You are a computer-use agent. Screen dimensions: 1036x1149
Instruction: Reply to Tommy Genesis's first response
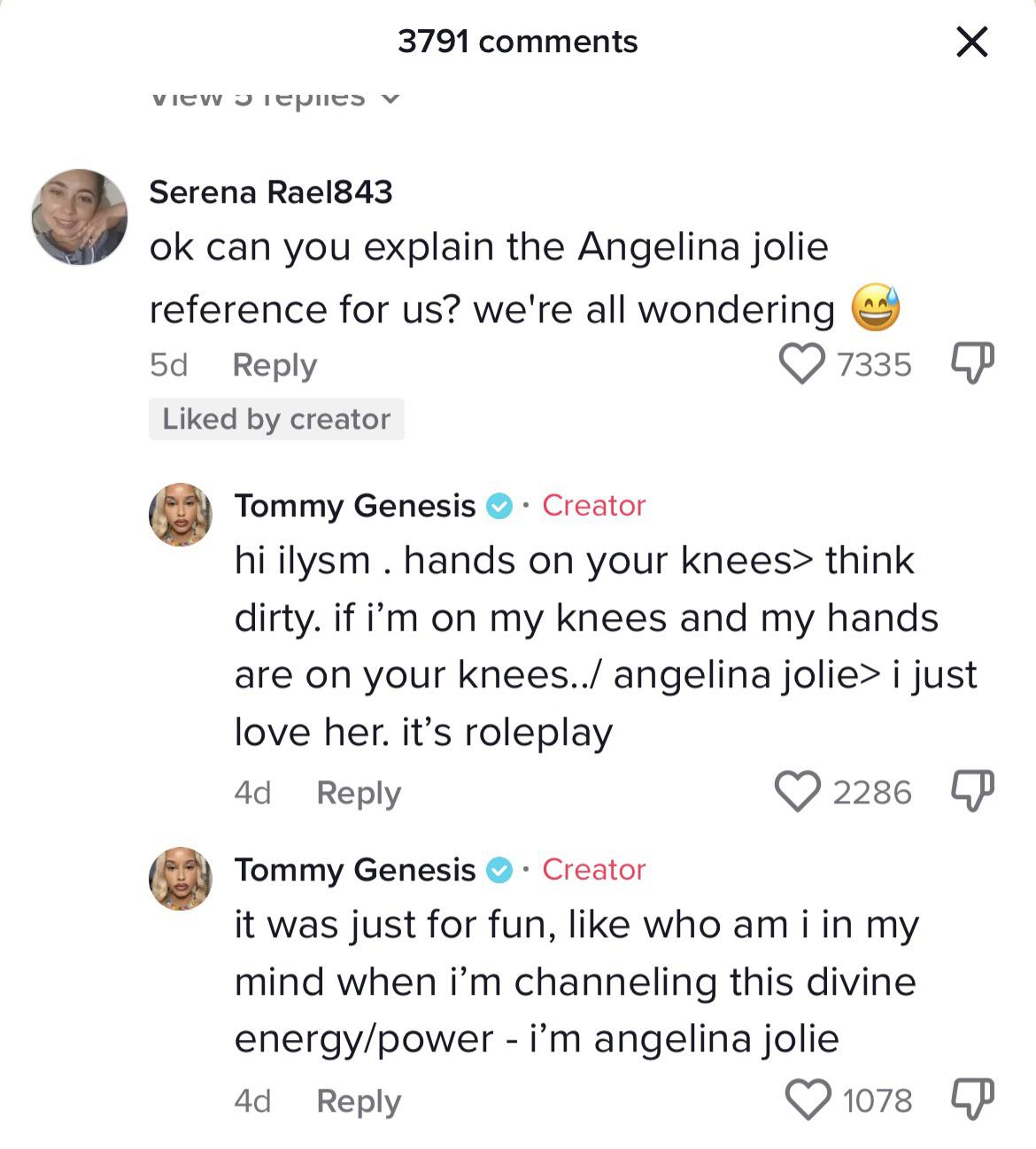pyautogui.click(x=357, y=792)
